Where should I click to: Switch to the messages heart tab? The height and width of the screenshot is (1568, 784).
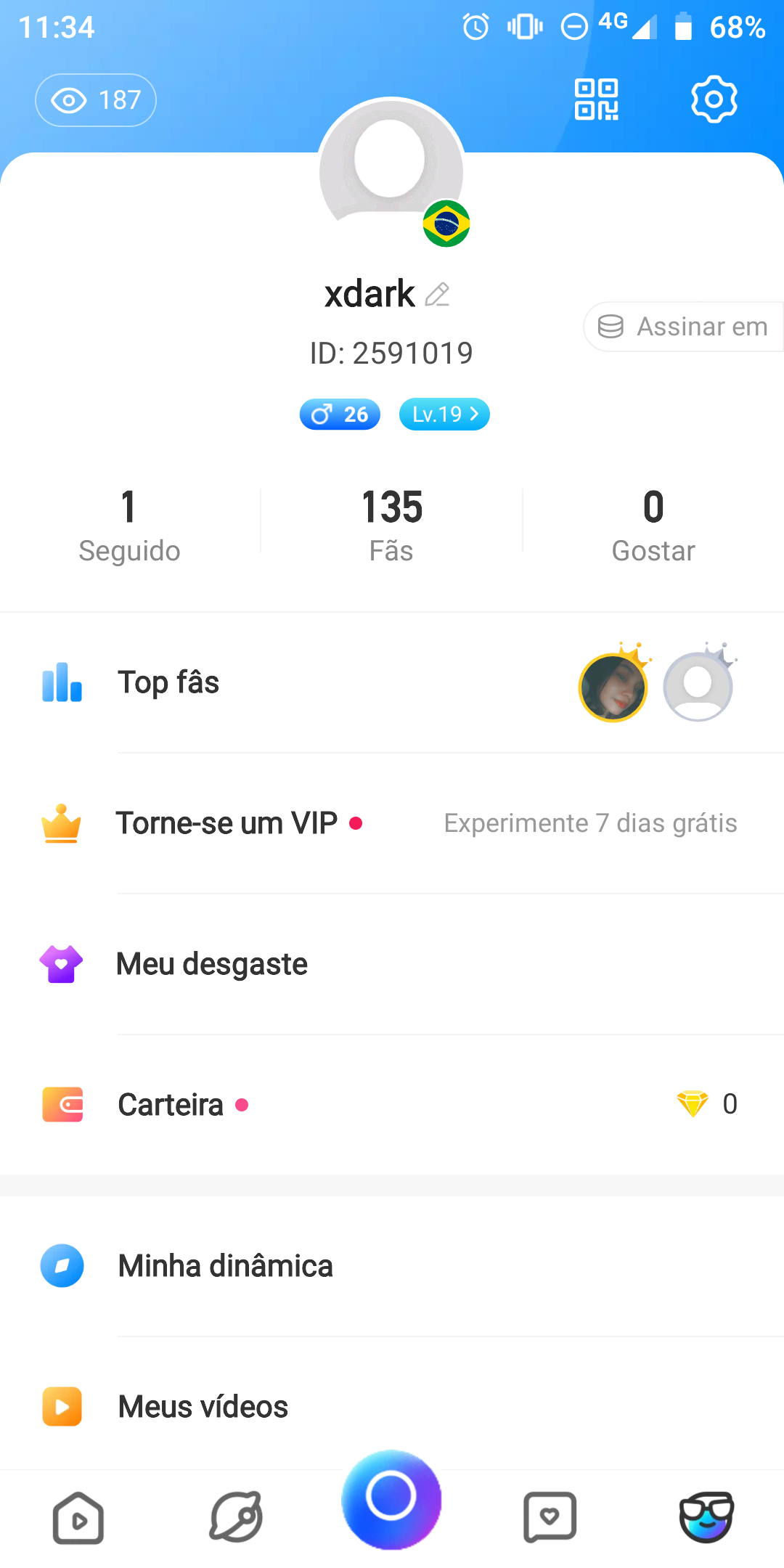[550, 1517]
